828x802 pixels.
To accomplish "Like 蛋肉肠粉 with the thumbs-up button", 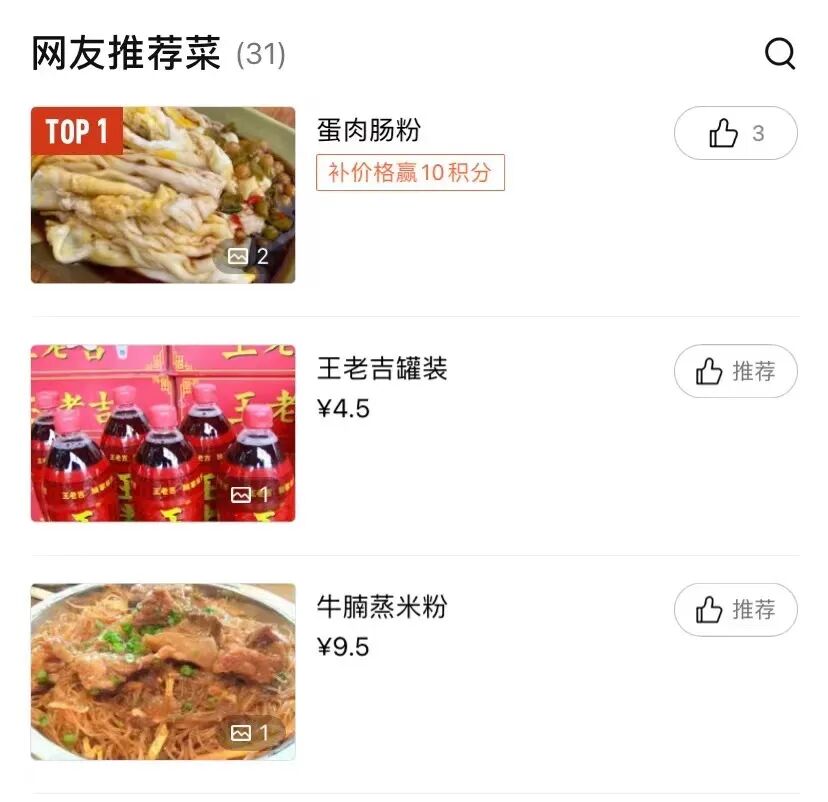I will [735, 133].
